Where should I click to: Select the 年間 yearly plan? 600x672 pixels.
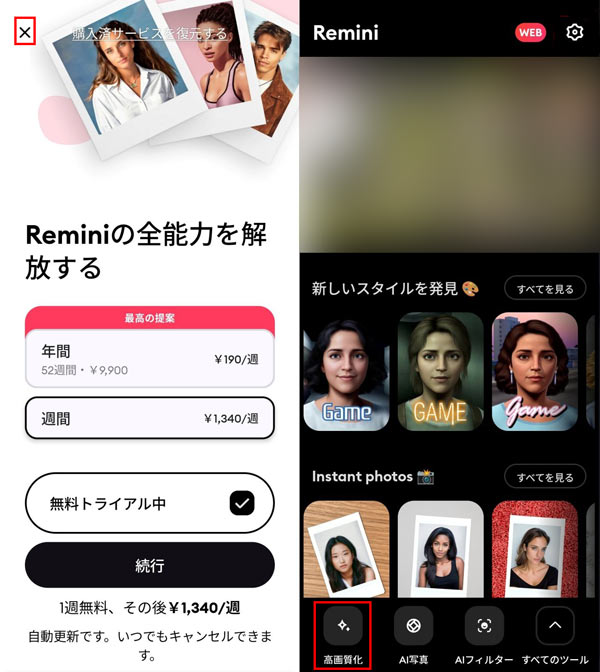[x=149, y=359]
